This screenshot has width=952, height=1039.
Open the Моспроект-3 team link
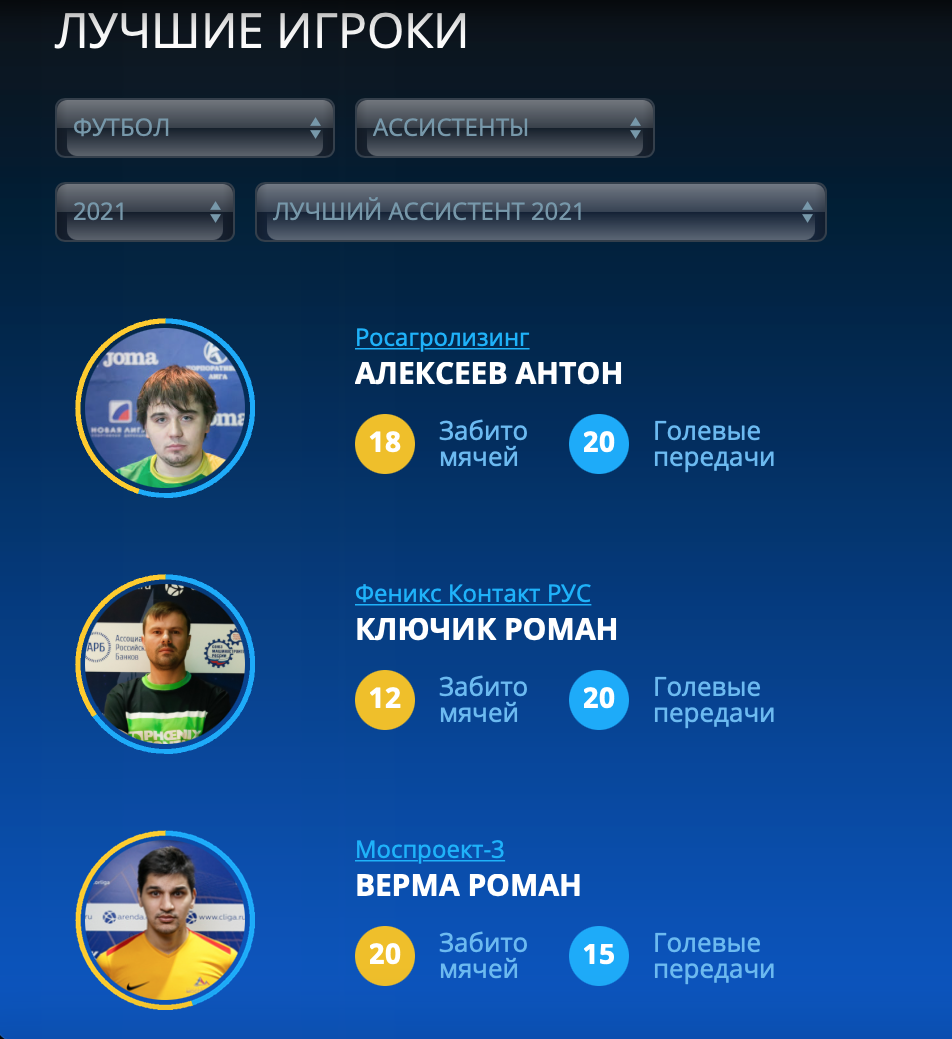click(430, 850)
